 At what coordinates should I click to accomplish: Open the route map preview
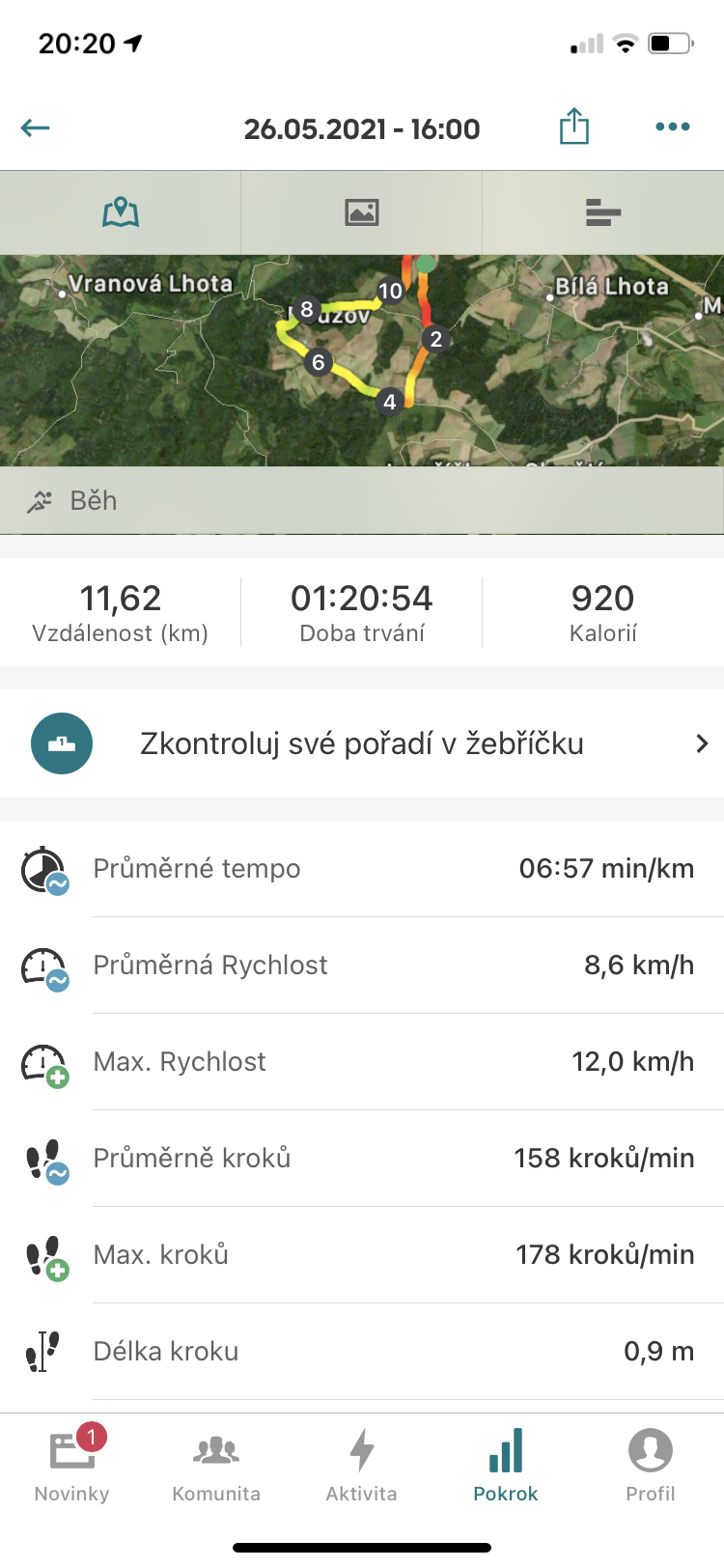click(x=362, y=361)
